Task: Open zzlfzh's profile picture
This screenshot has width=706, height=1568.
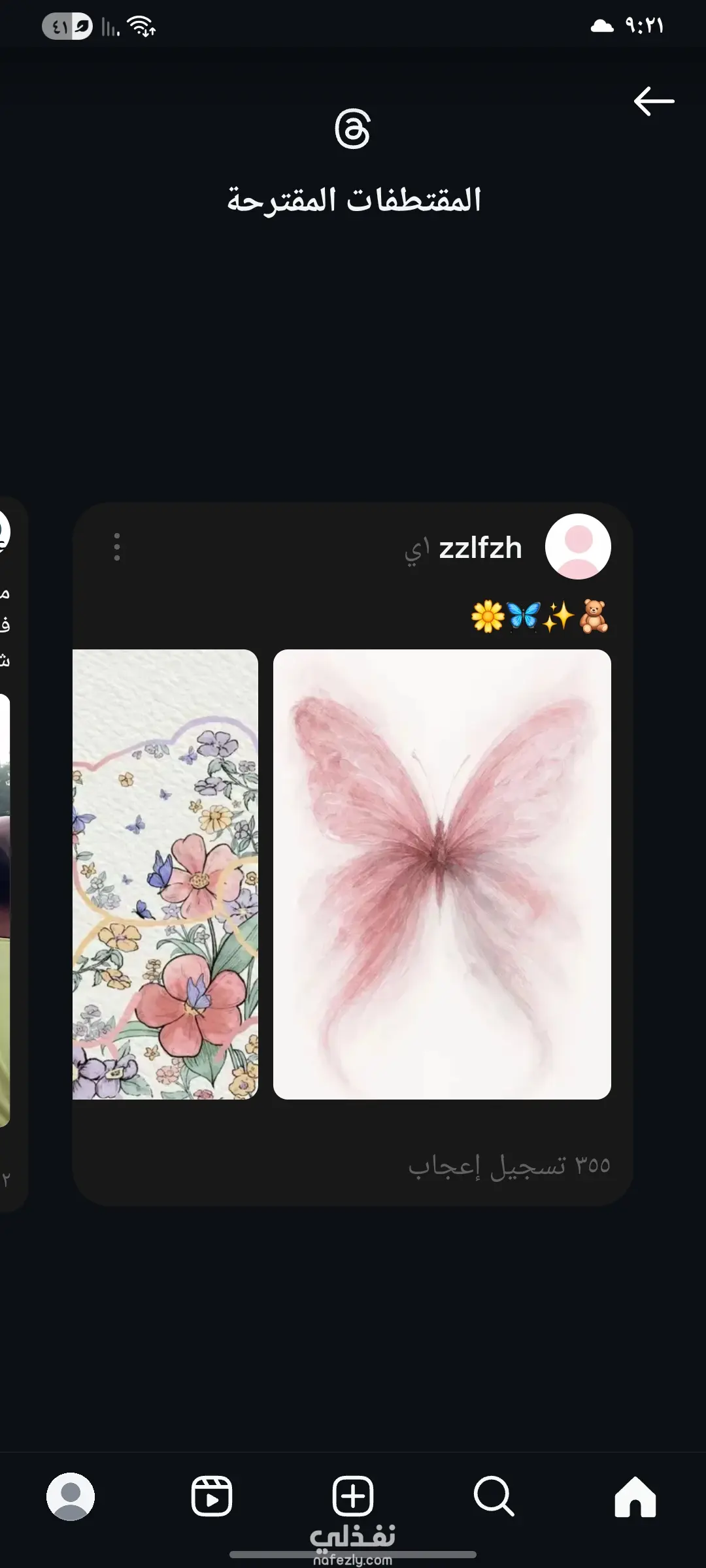Action: point(578,546)
